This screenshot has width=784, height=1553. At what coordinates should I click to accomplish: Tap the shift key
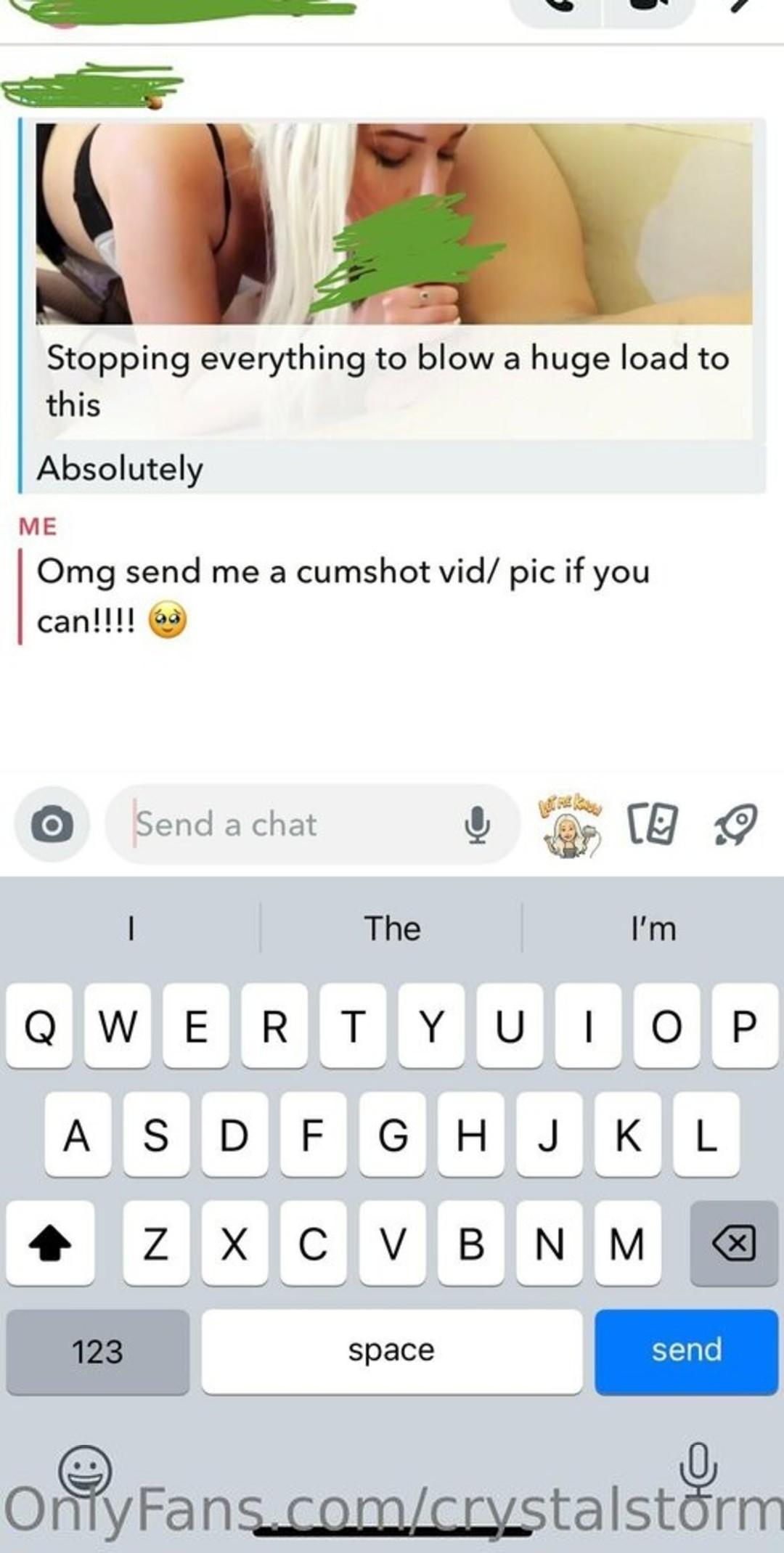tap(50, 1243)
